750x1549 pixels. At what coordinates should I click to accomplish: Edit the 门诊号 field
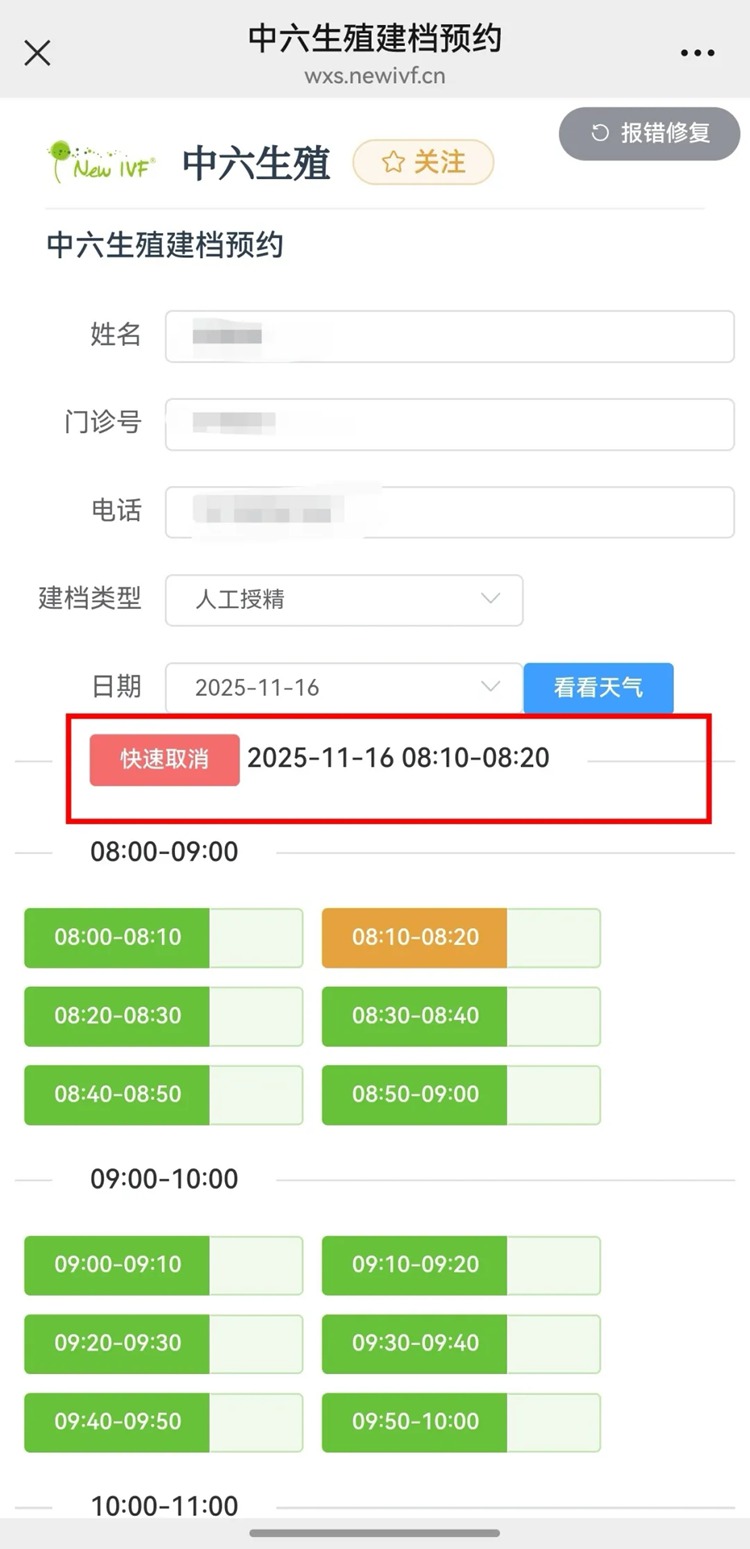449,424
